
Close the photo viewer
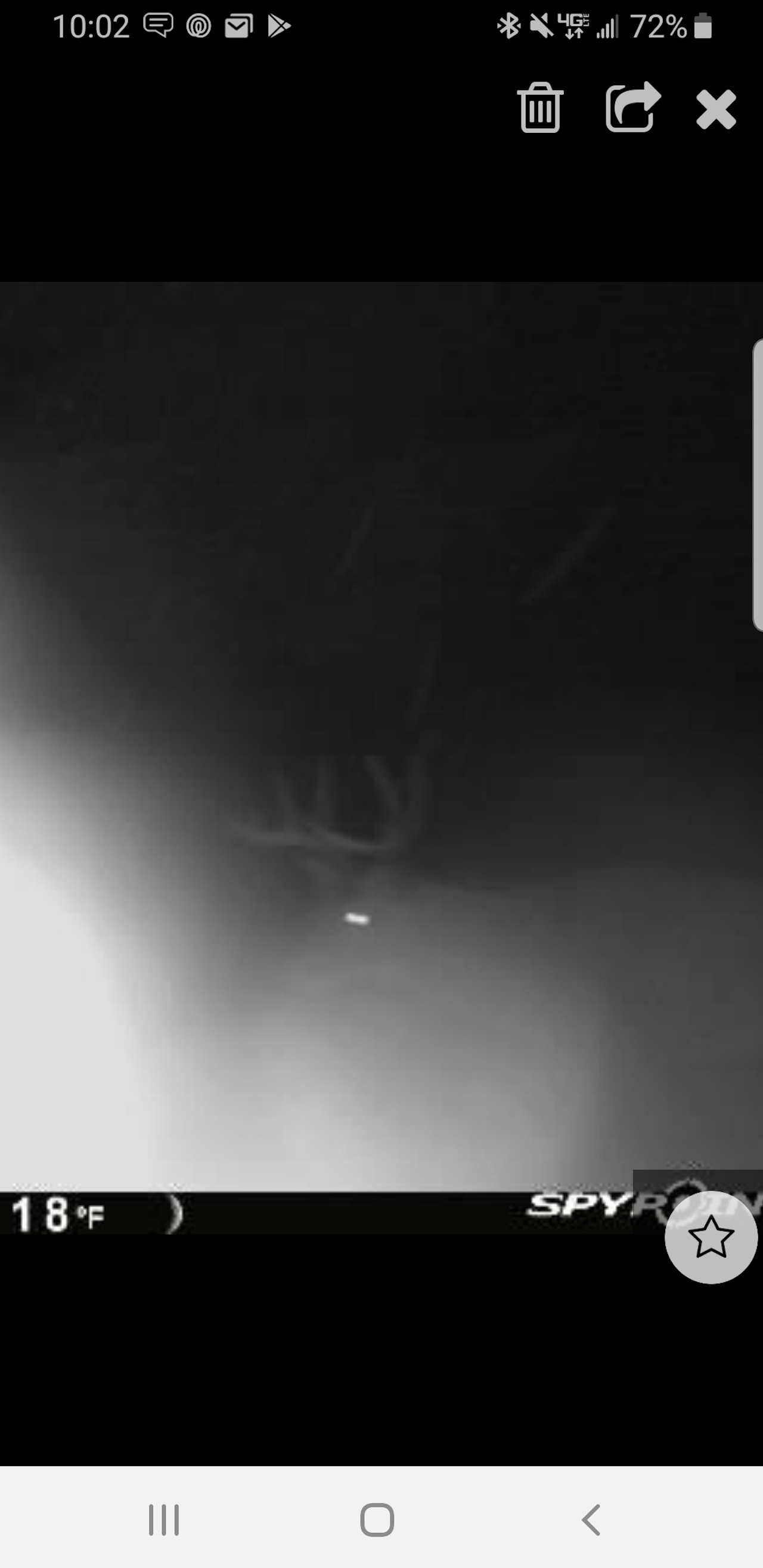click(716, 110)
